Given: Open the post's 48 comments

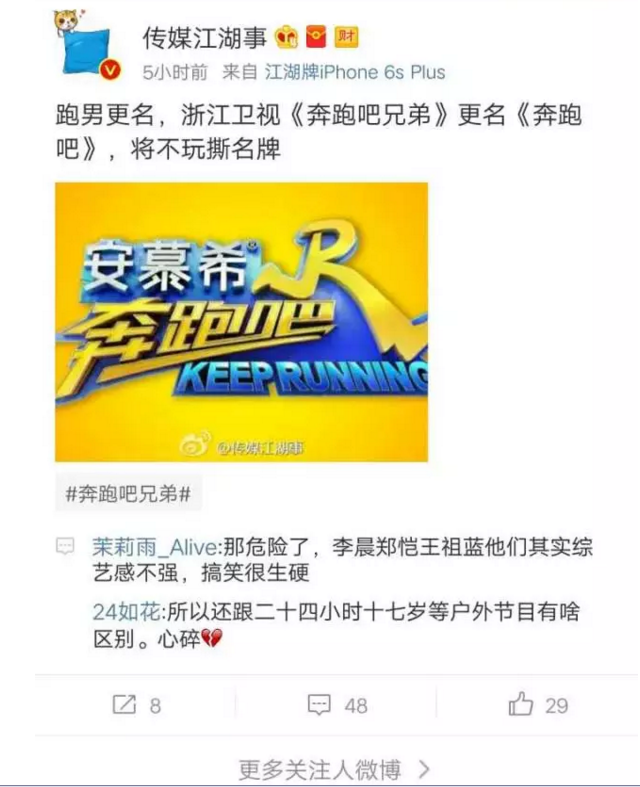Looking at the screenshot, I should (x=338, y=705).
